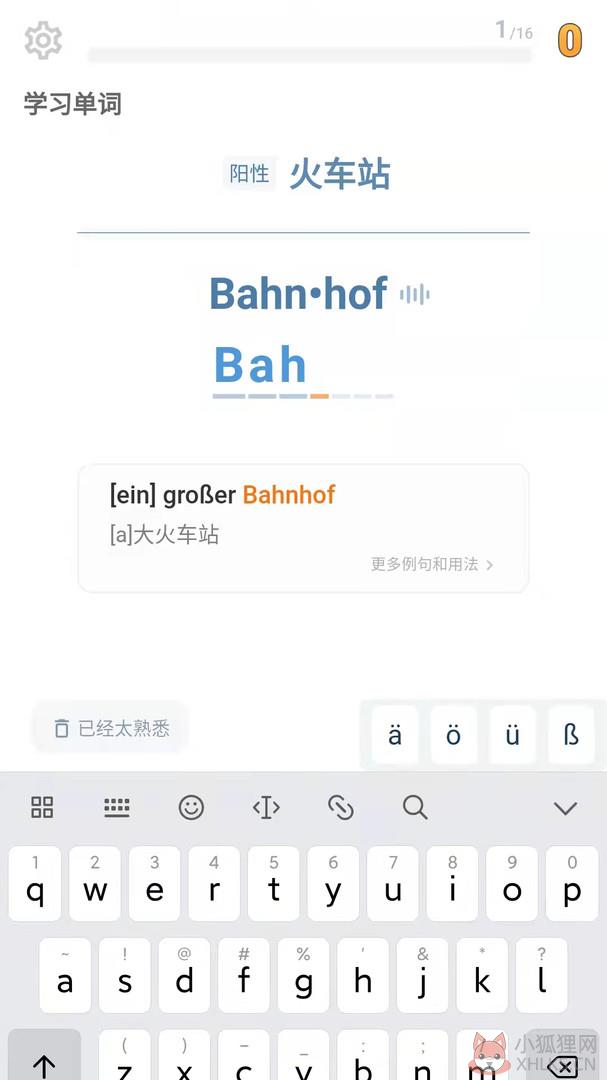Insert the ü umlaut character

[512, 735]
